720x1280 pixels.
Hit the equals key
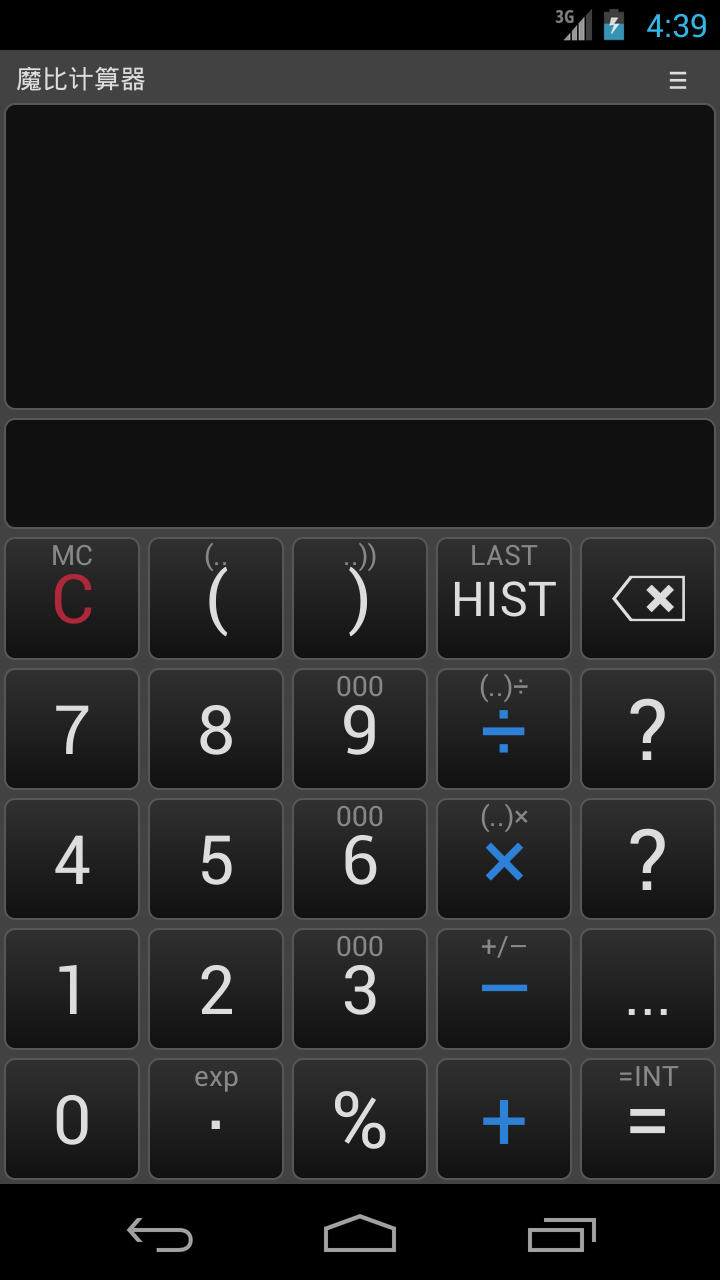[x=648, y=1119]
